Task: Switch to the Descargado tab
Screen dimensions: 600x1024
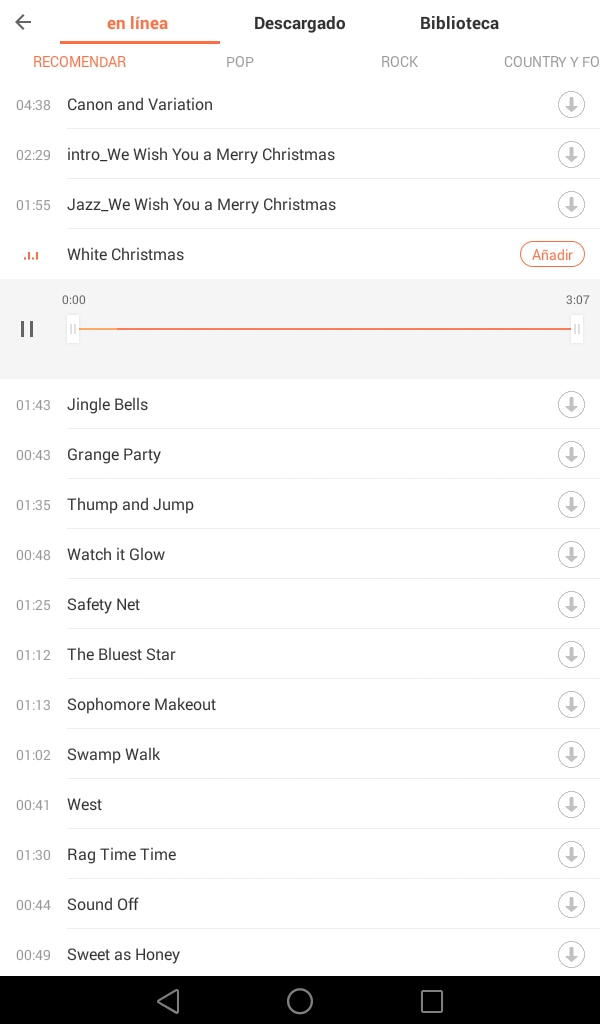Action: pos(299,23)
